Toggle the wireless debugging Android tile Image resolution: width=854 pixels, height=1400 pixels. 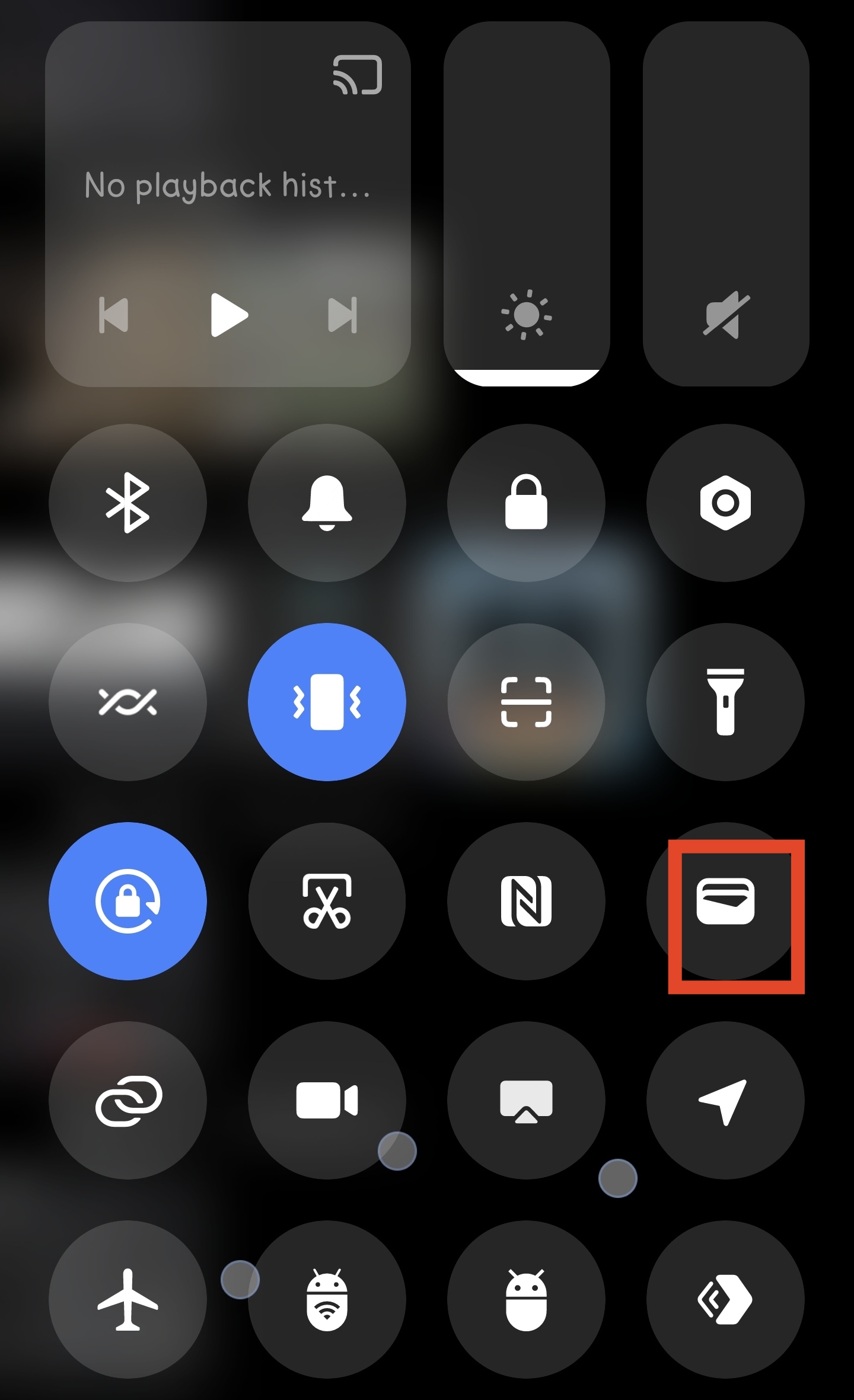point(327,1299)
